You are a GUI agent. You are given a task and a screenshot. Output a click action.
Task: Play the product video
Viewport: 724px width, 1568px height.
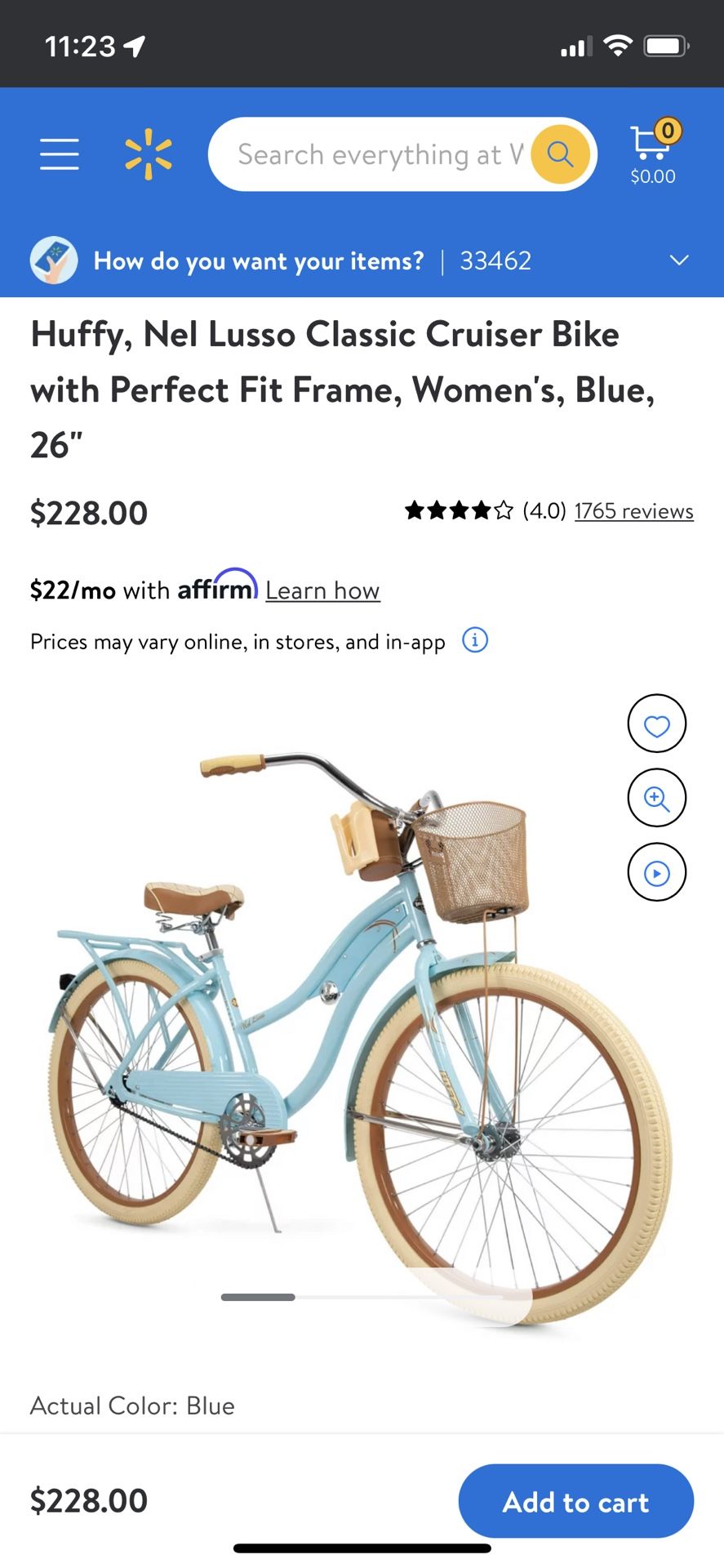(x=656, y=872)
